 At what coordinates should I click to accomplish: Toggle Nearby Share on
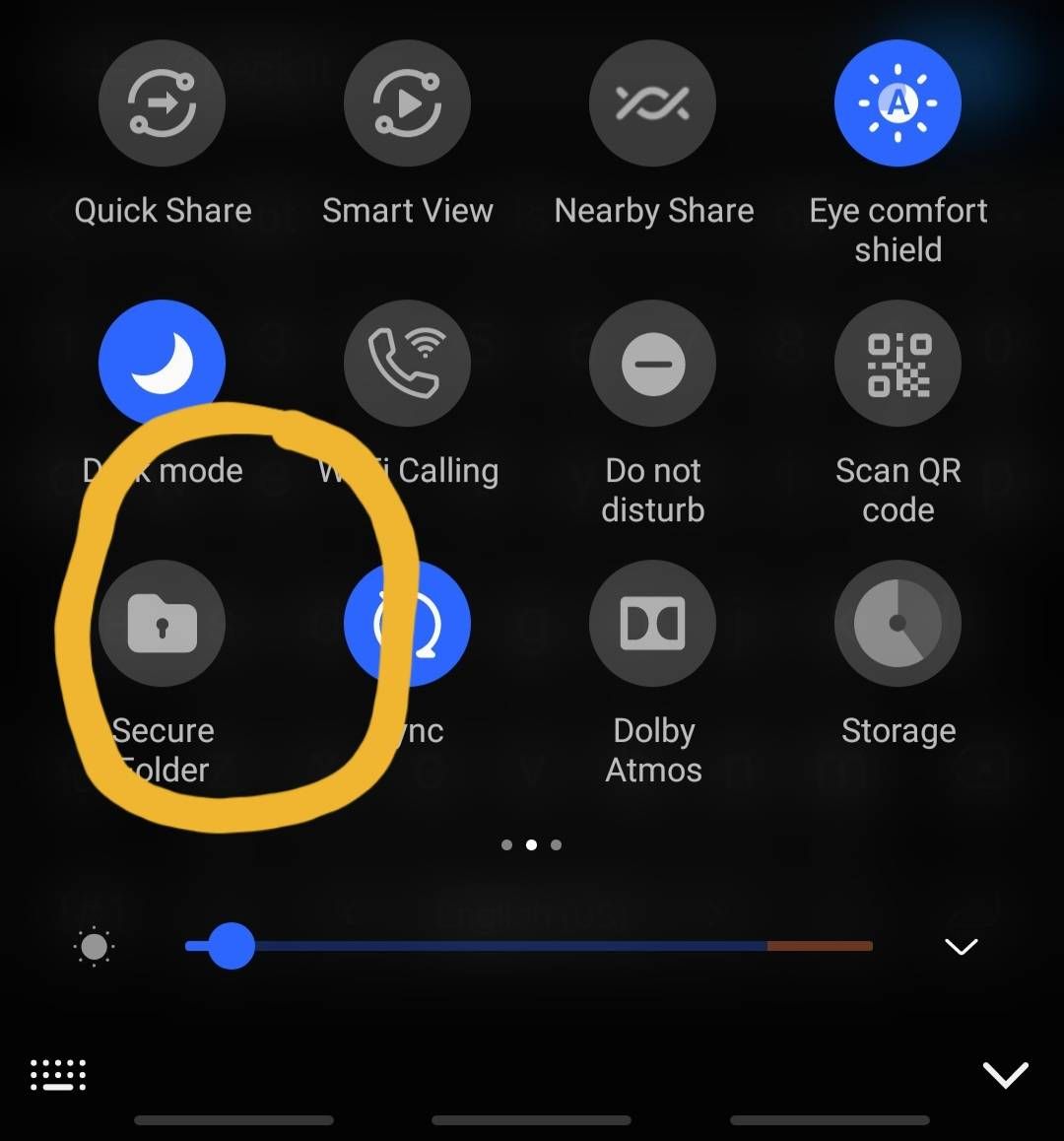tap(652, 103)
